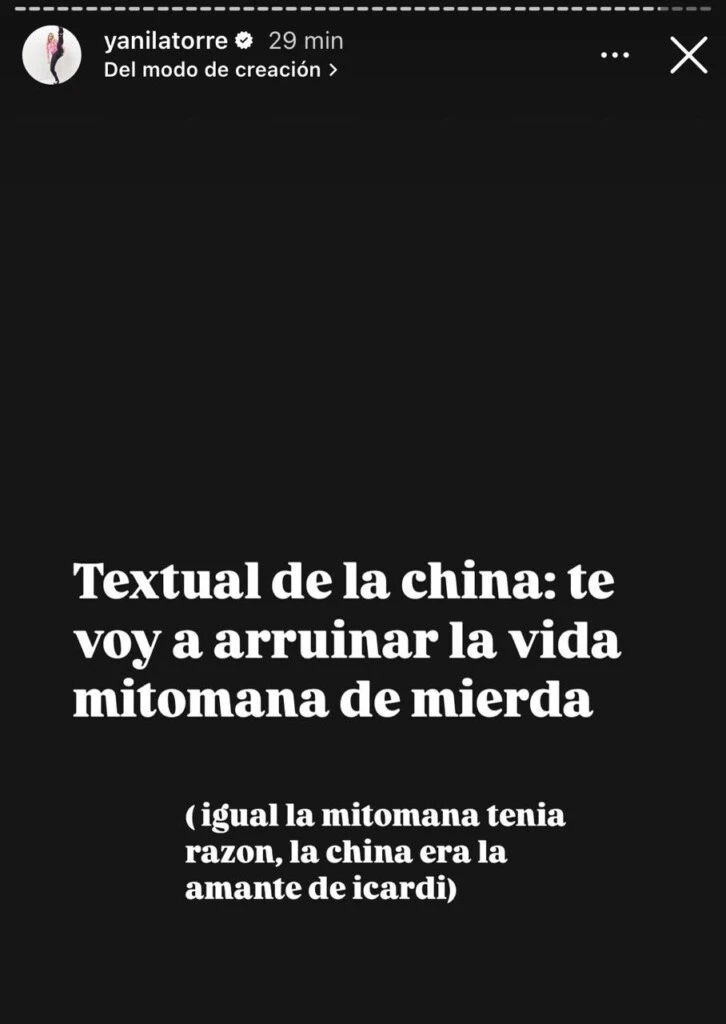726x1024 pixels.
Task: Open yanilatorre's profile picture
Action: tap(51, 55)
